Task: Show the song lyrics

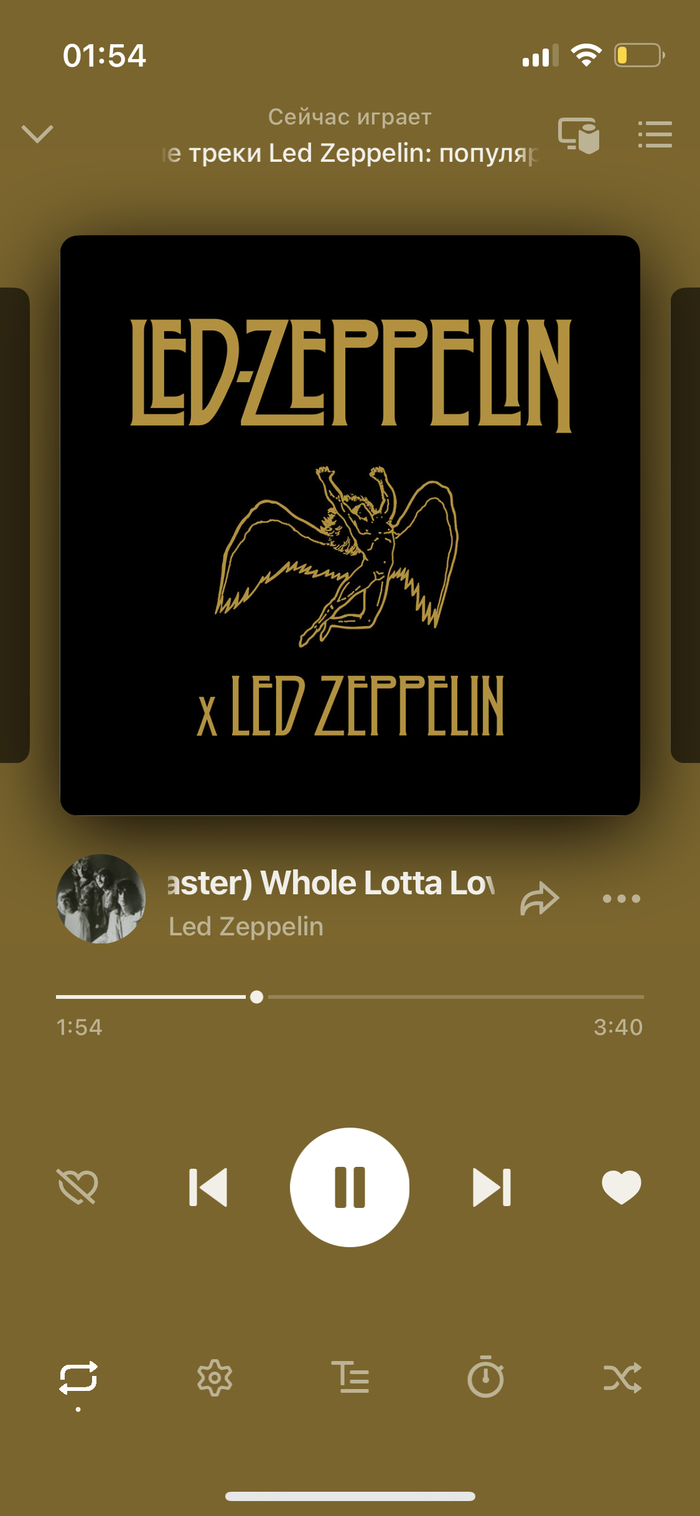Action: 350,1379
